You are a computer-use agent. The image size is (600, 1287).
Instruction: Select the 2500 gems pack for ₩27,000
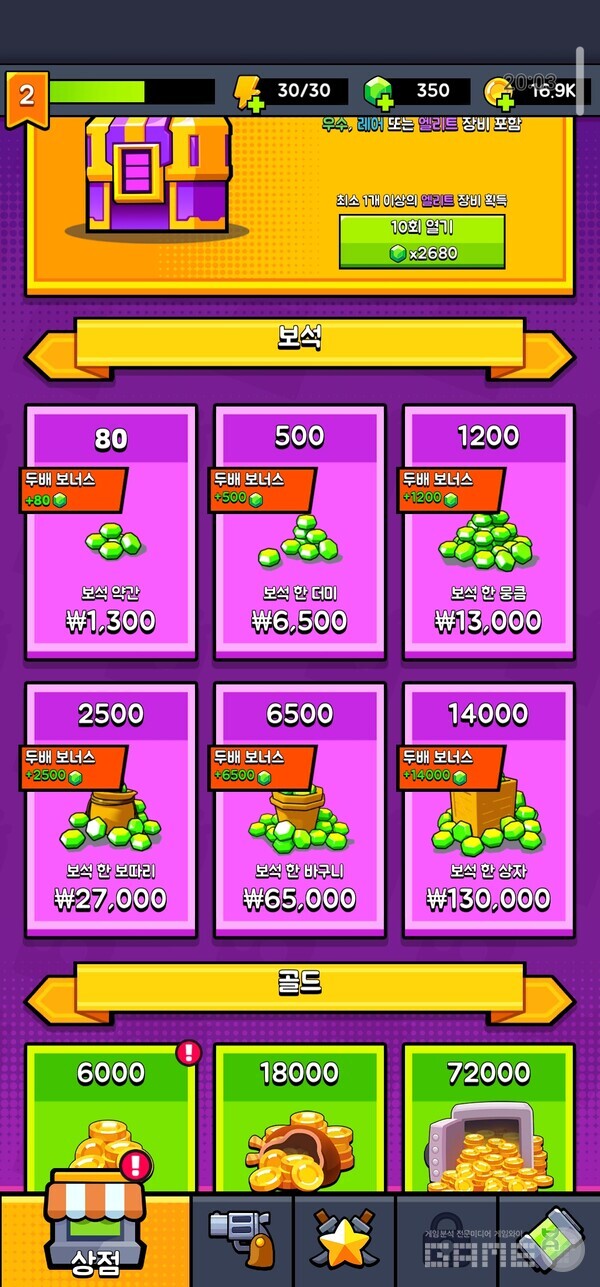point(110,810)
